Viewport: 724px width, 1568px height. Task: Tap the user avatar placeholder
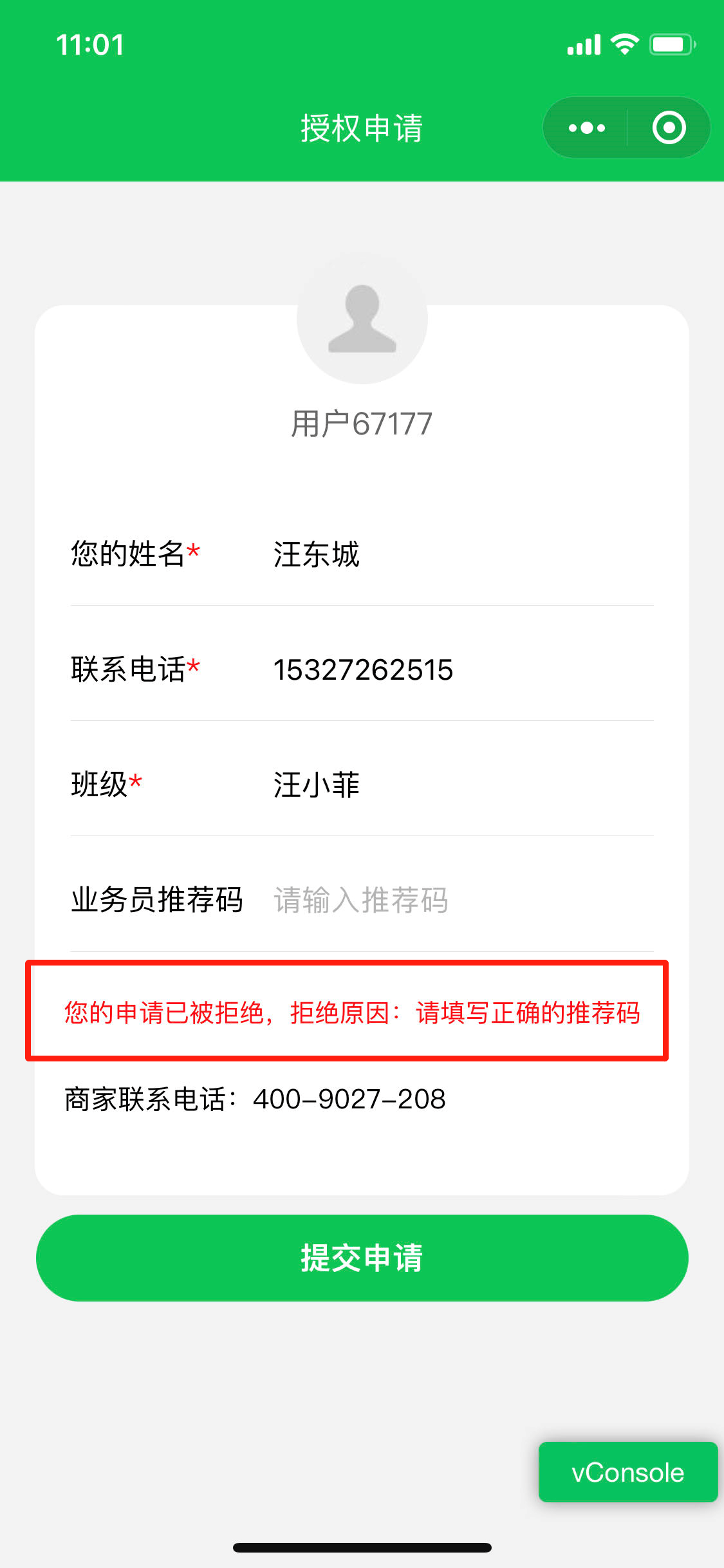362,319
